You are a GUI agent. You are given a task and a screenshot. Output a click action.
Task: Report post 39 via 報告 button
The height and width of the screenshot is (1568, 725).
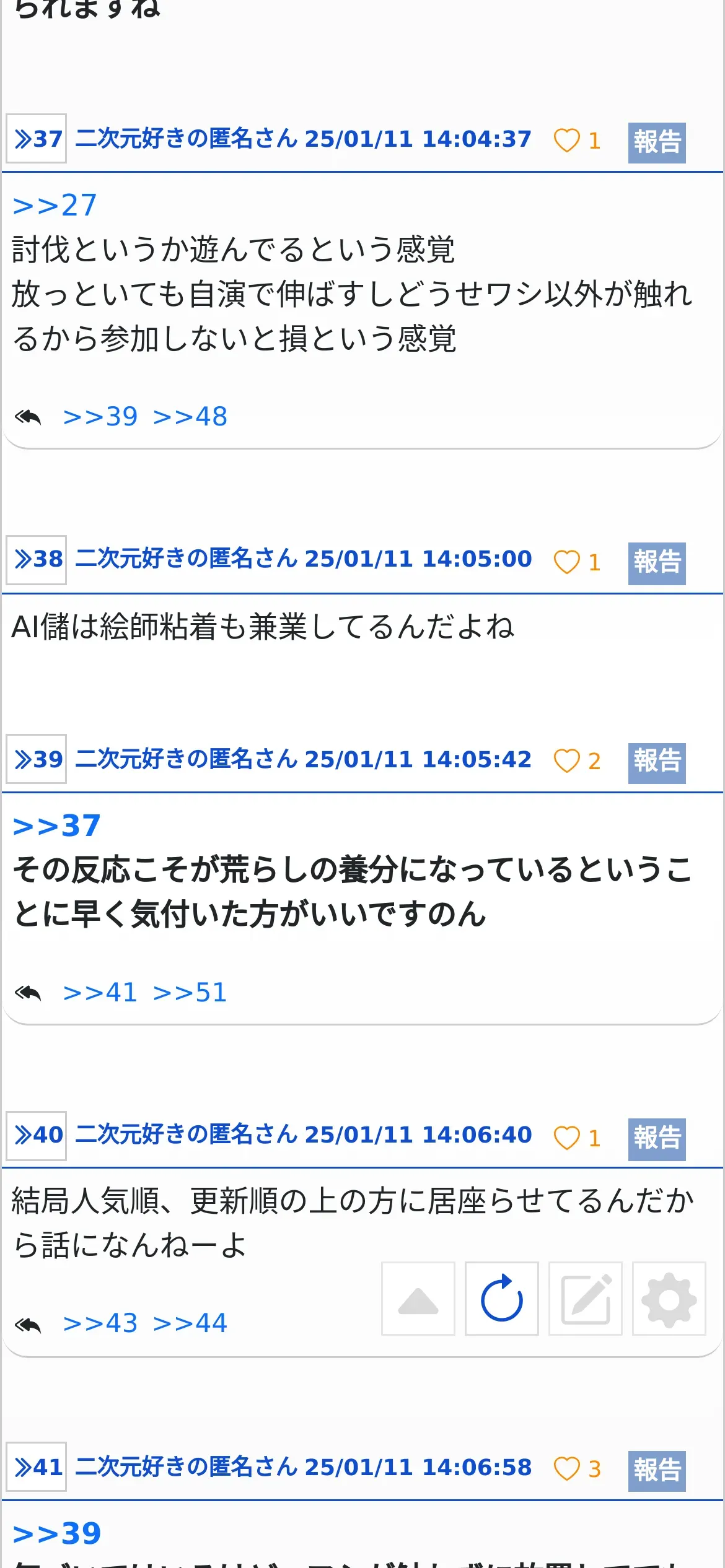657,763
